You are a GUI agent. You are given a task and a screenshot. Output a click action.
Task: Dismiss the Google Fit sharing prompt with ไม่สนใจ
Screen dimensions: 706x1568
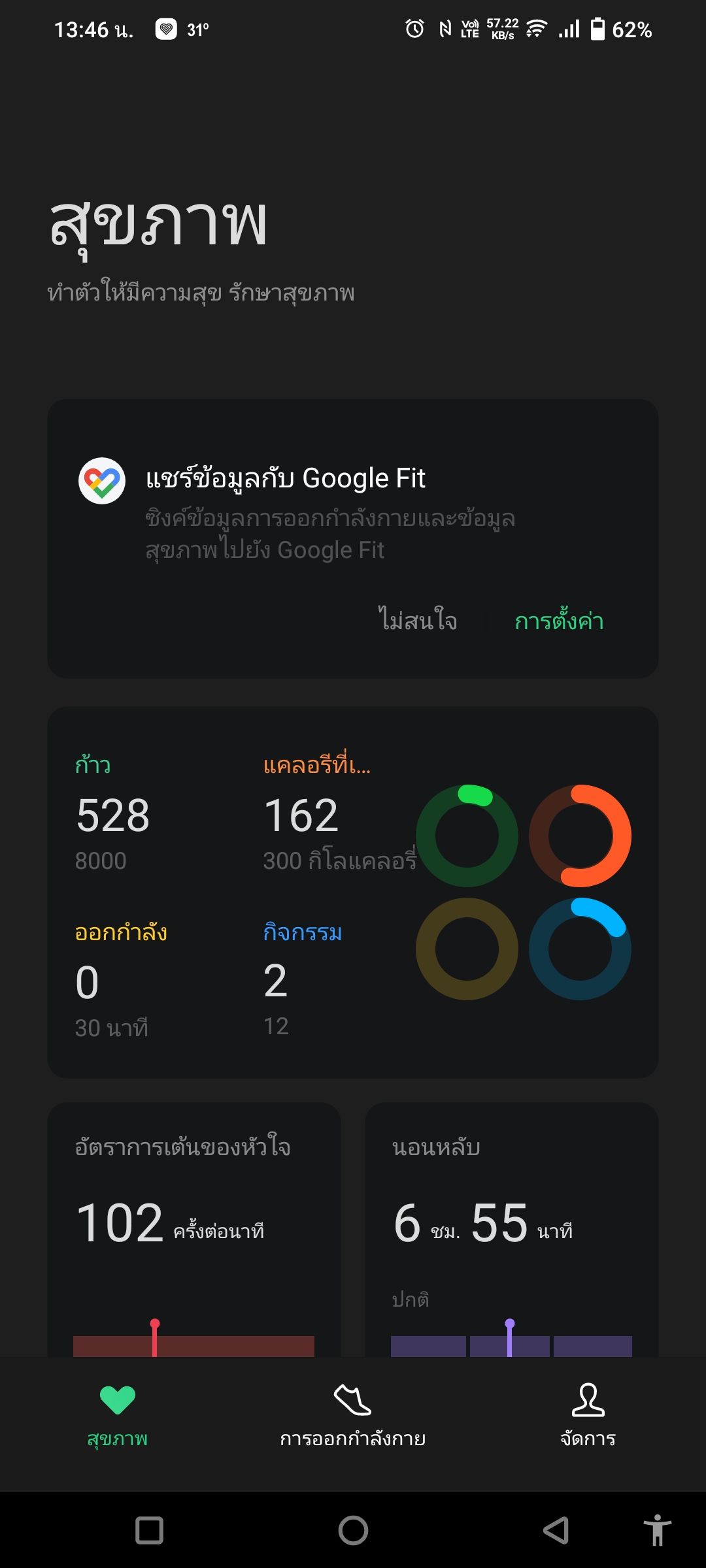(418, 620)
